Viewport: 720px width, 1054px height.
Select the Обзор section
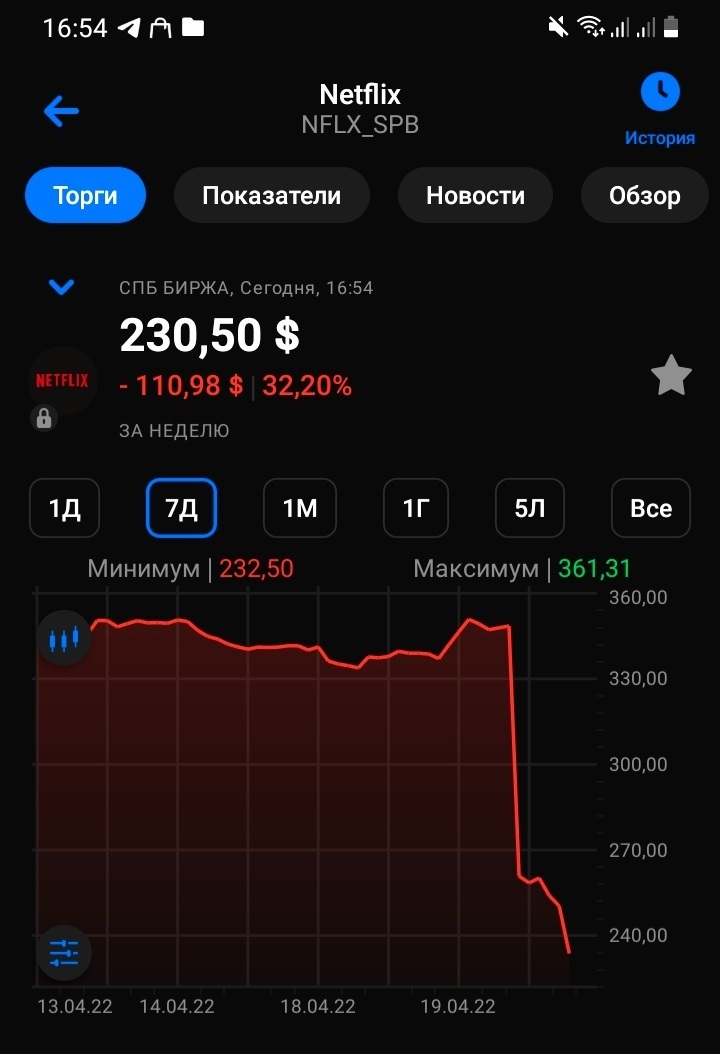tap(644, 195)
